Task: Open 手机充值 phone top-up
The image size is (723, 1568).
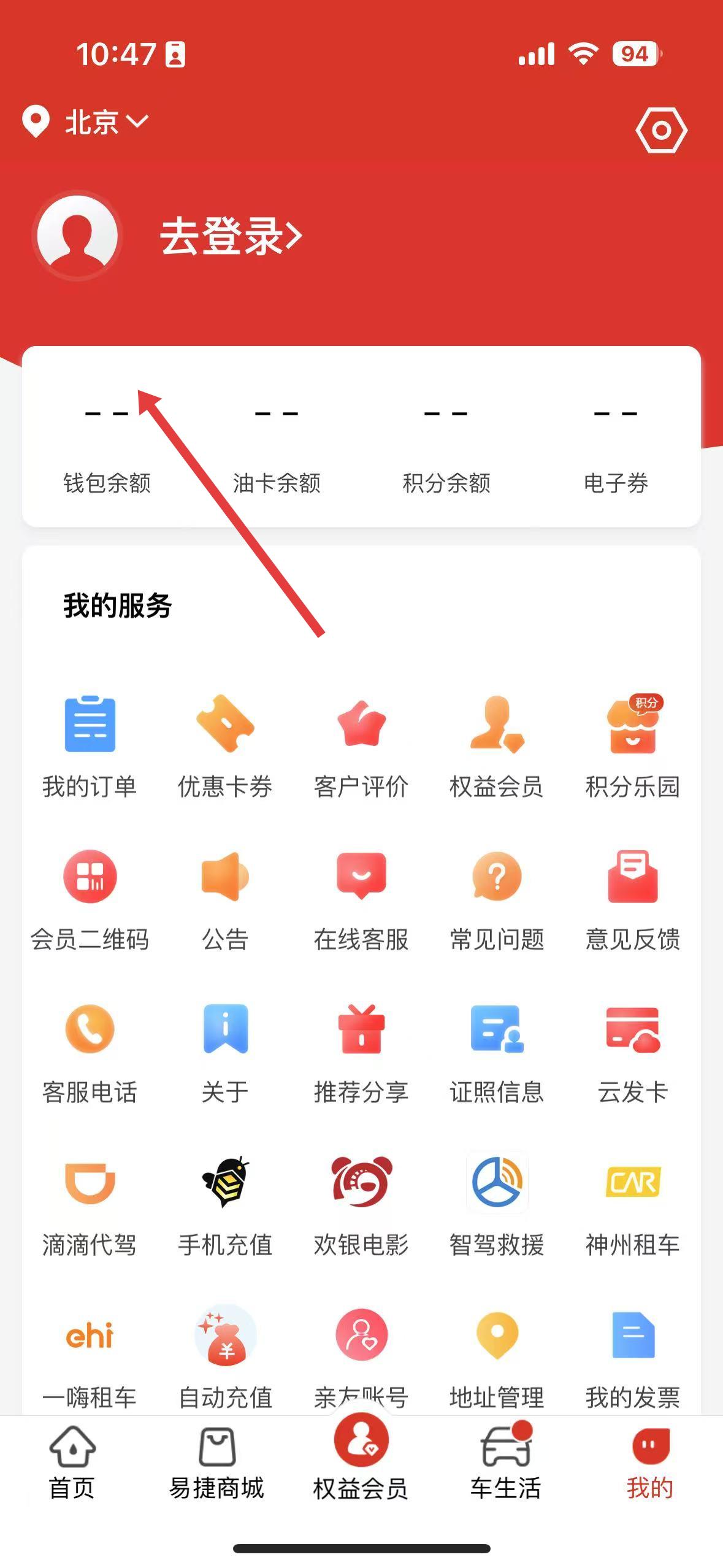Action: coord(225,1204)
